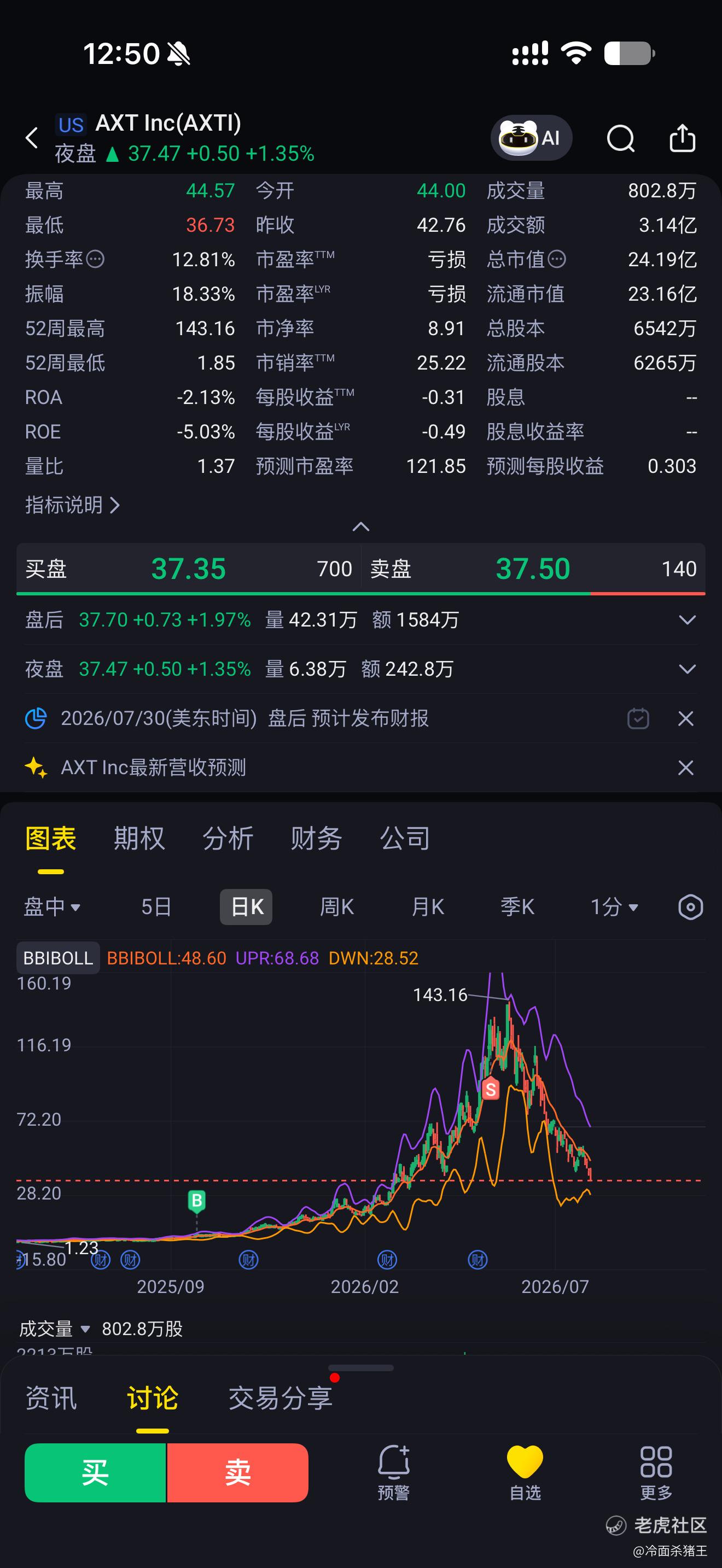Select the 周K chart interval
This screenshot has height=1568, width=722.
point(336,906)
